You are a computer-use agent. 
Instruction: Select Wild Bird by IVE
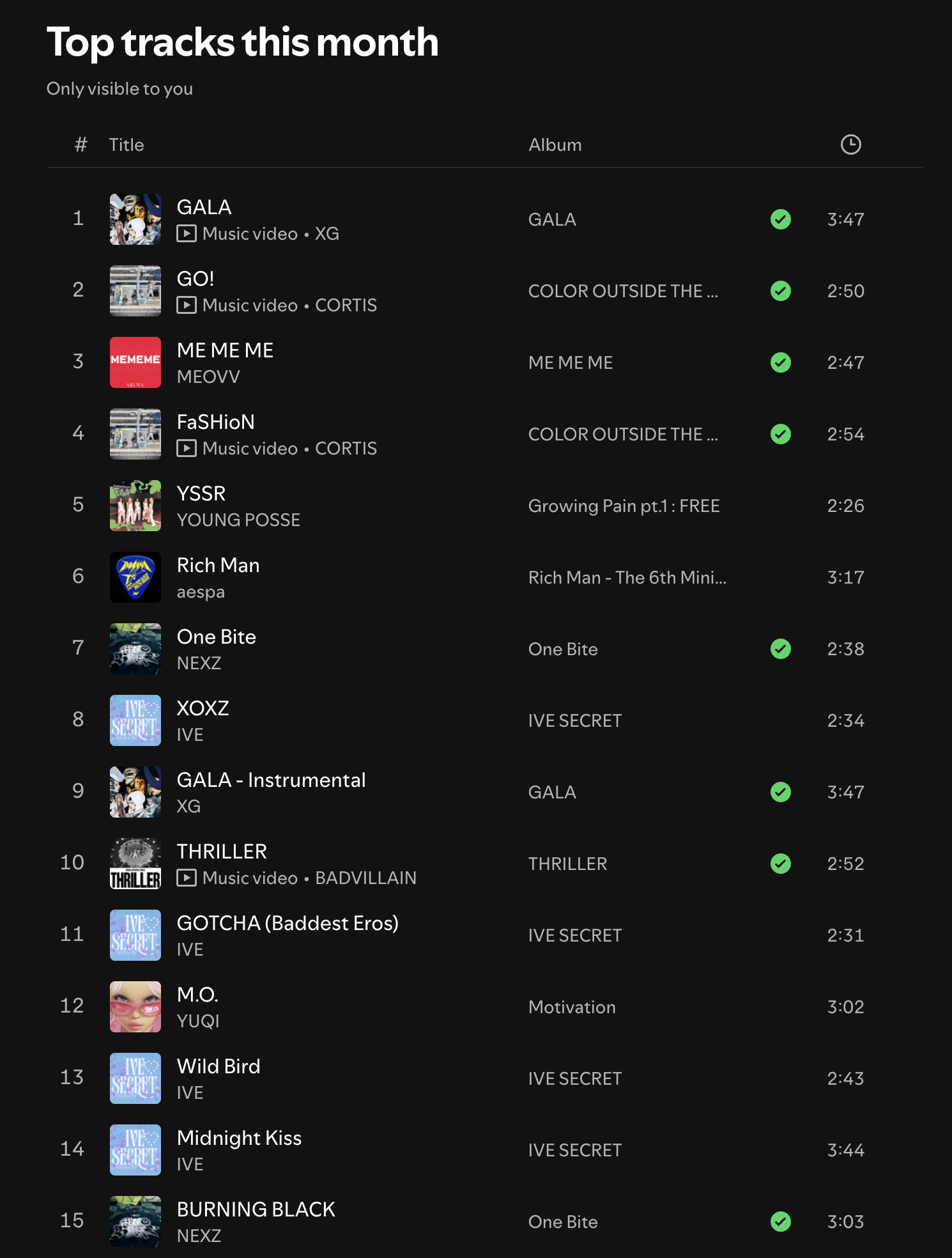click(x=219, y=1066)
